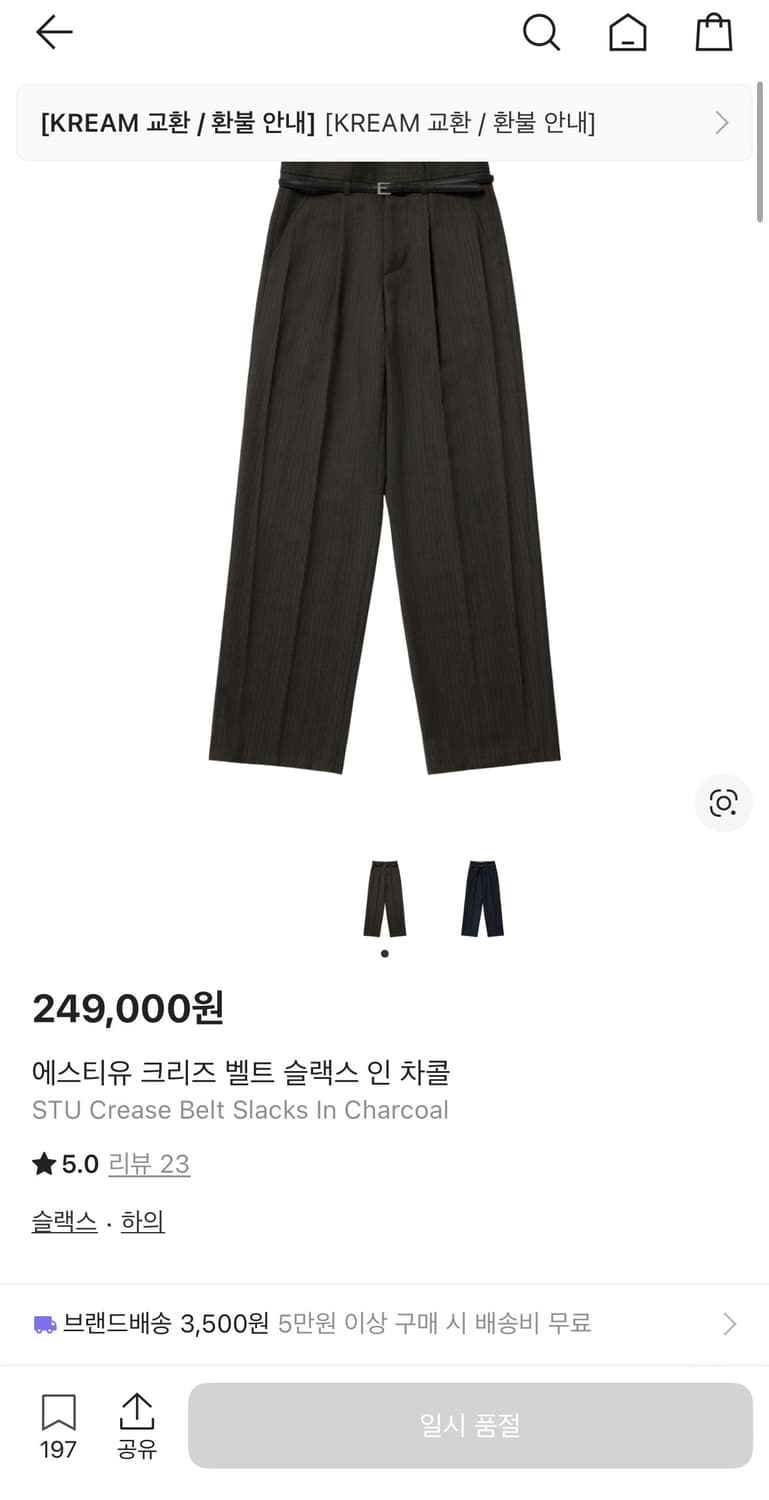This screenshot has height=1500, width=769.
Task: Click the 일시 품절 button
Action: pos(469,1424)
